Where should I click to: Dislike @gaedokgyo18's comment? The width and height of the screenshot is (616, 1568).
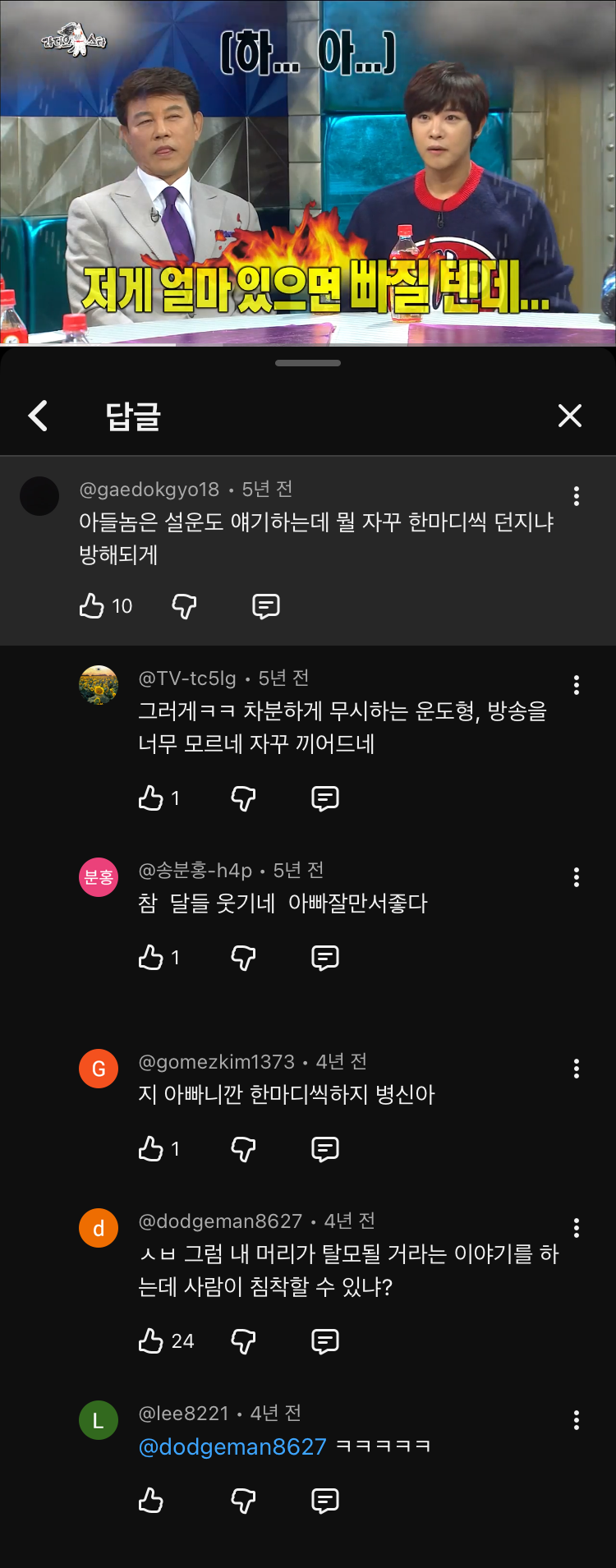click(184, 606)
